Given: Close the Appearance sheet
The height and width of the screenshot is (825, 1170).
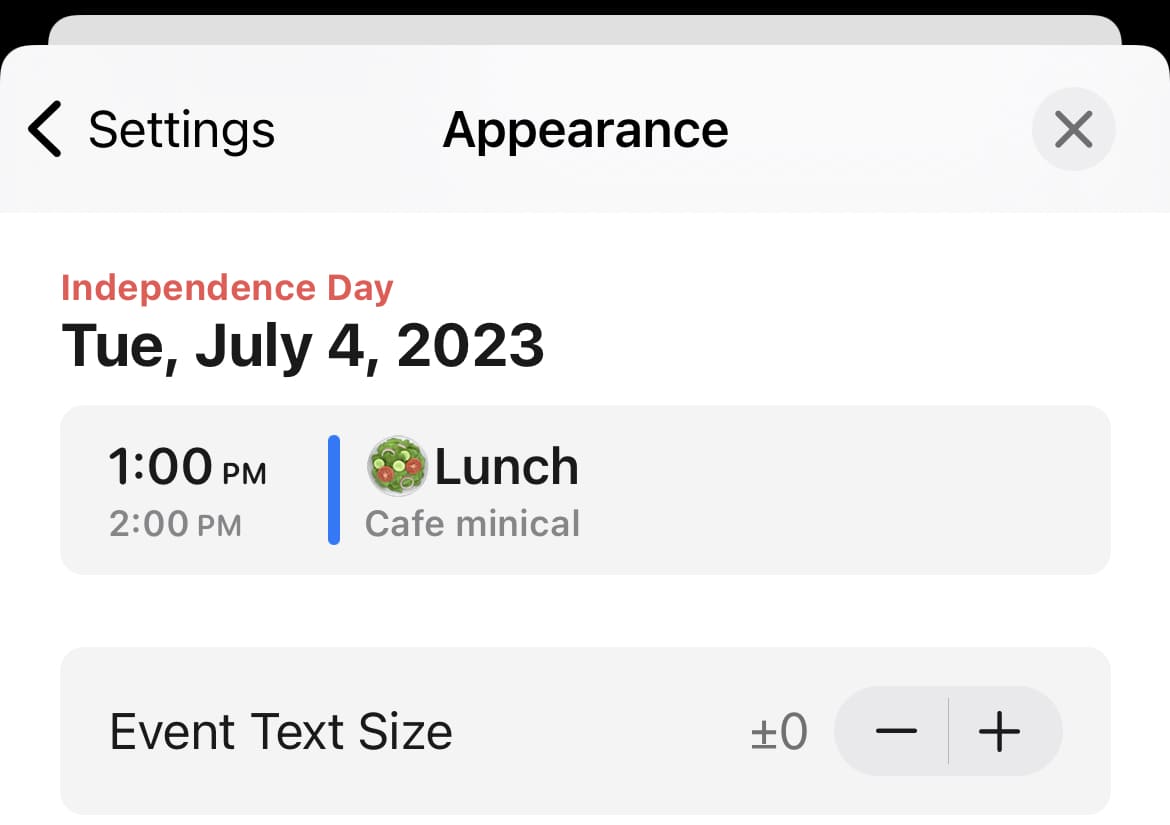Looking at the screenshot, I should tap(1073, 130).
